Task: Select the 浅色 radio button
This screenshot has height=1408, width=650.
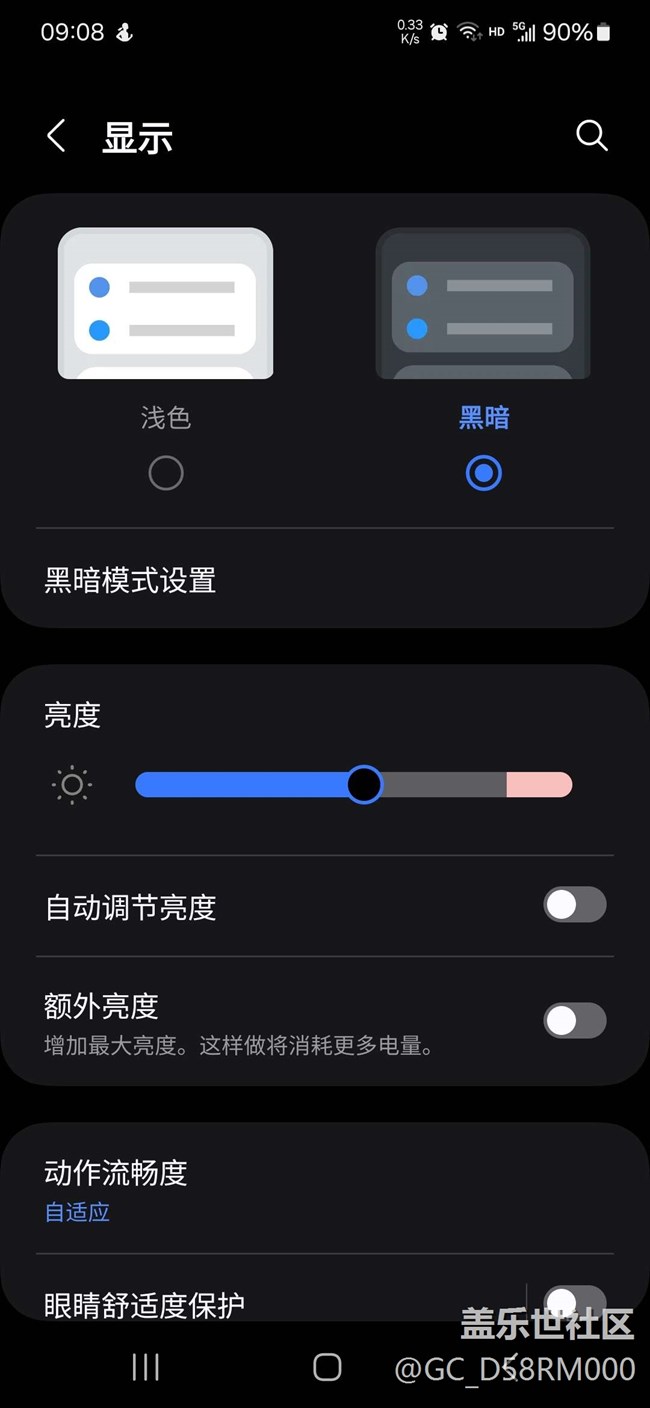Action: [166, 473]
